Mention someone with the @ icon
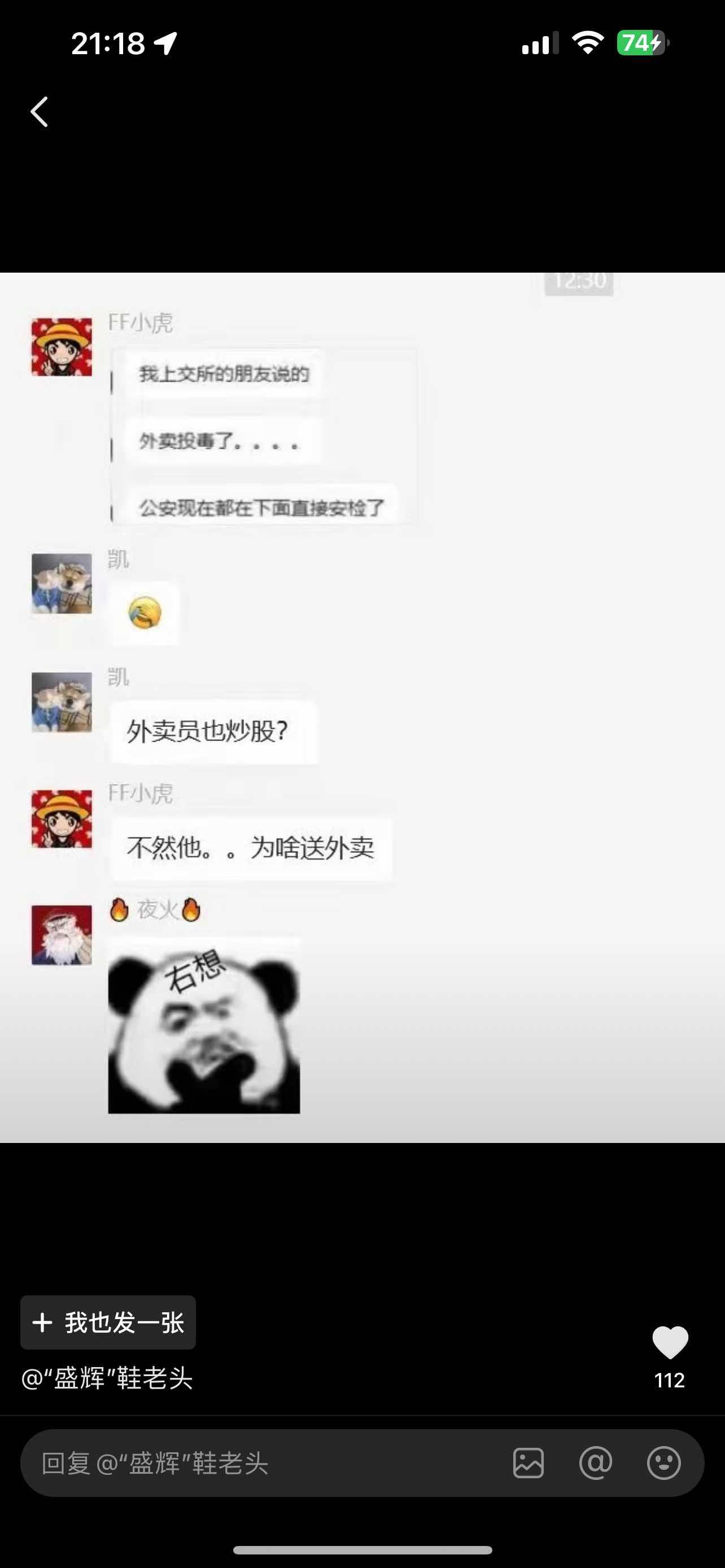 (595, 1464)
